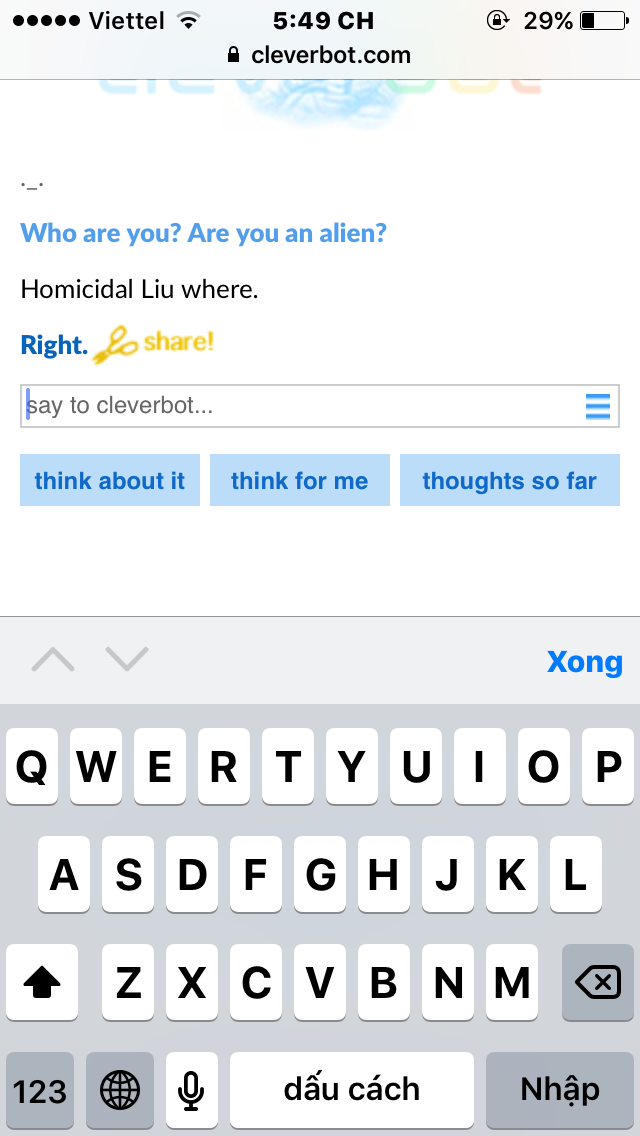Tap the 'think for me' button
This screenshot has width=640, height=1136.
coord(299,481)
